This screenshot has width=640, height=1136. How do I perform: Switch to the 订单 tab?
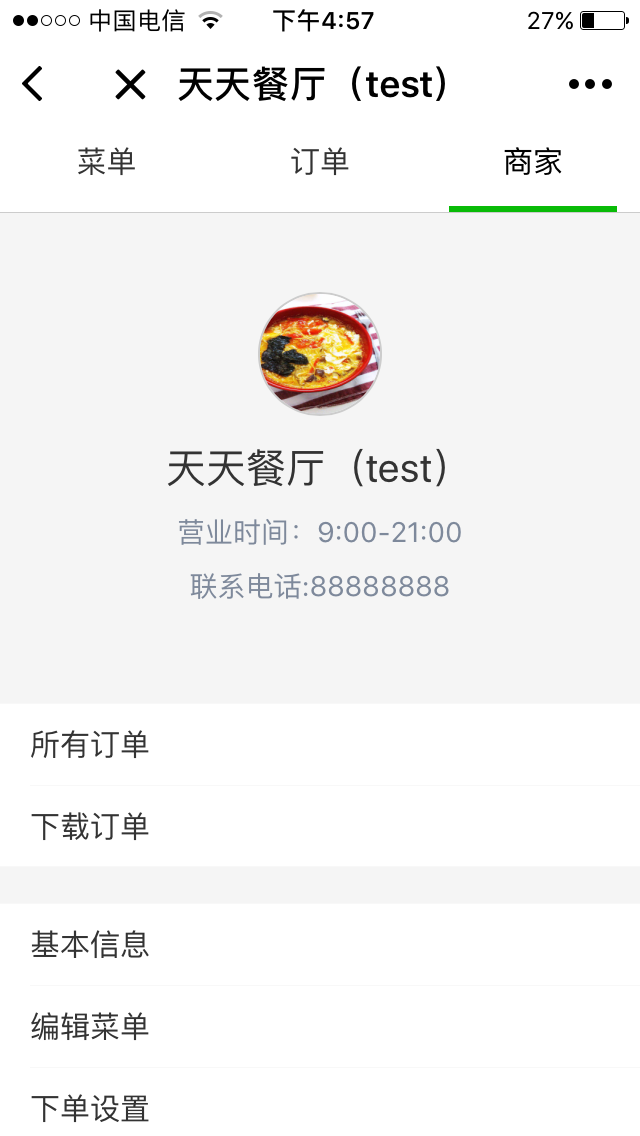(320, 162)
